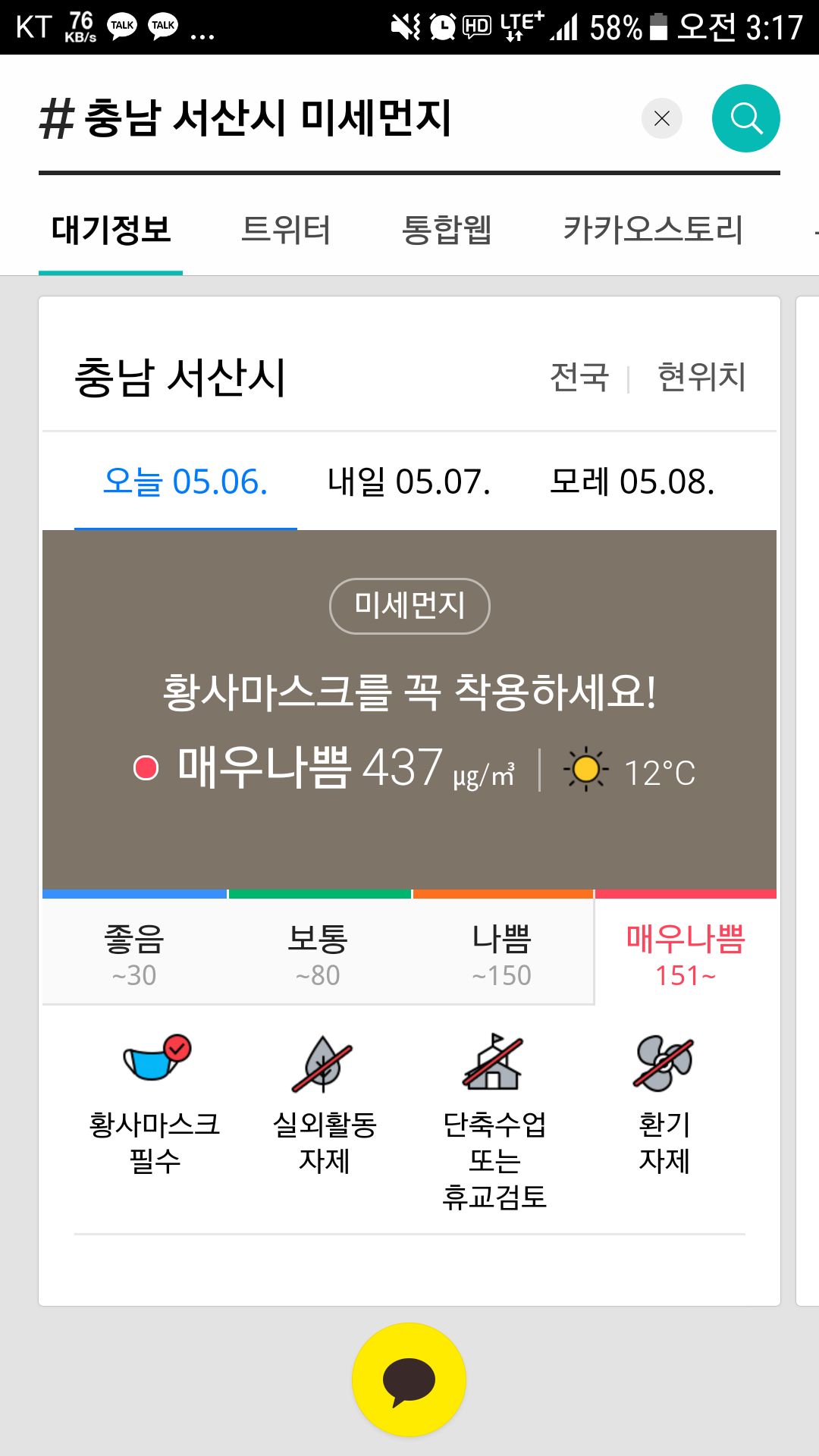819x1456 pixels.
Task: Edit the 충남 서산시 미세먼지 search field
Action: coord(303,118)
